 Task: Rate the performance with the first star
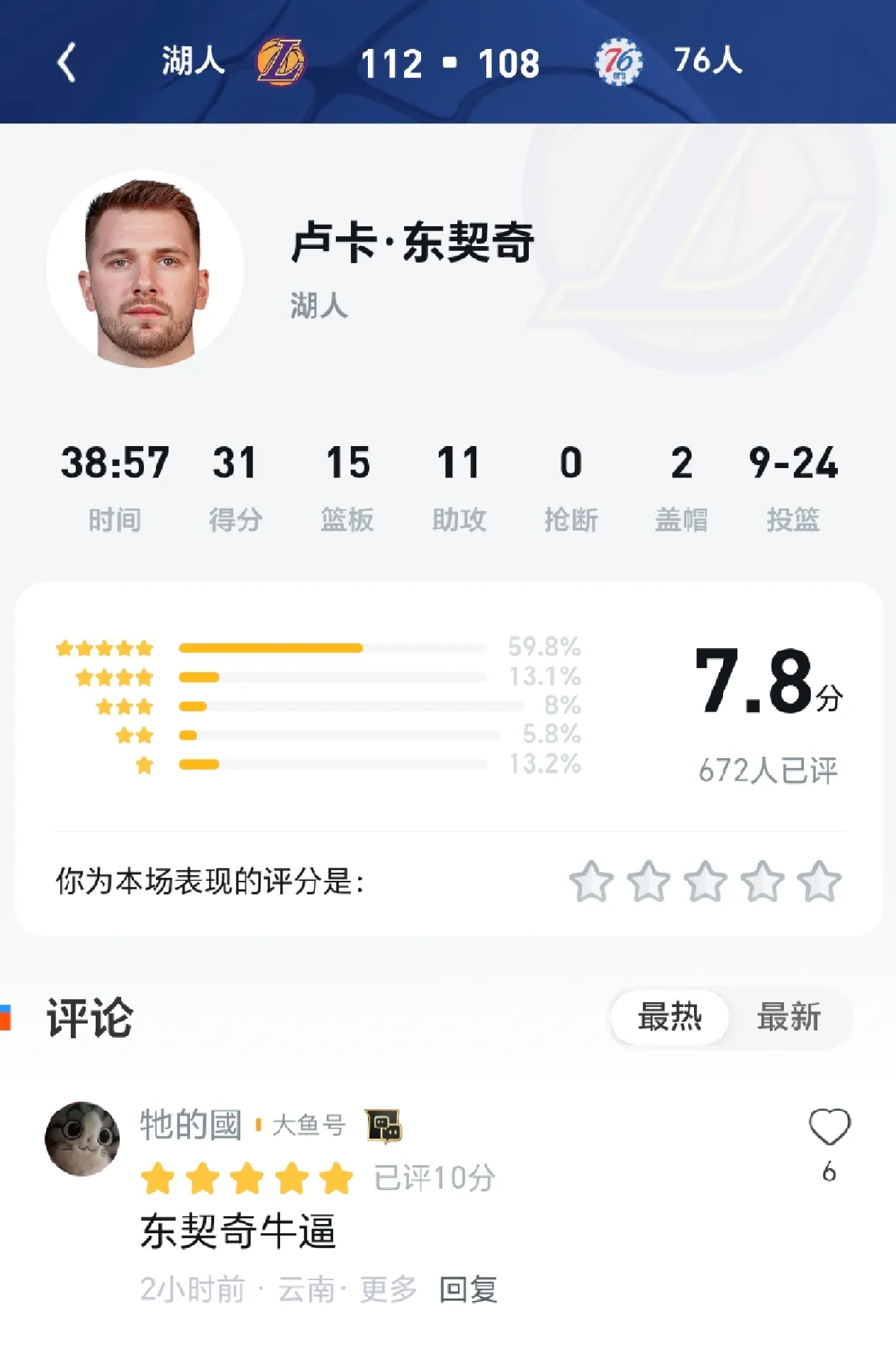[591, 882]
